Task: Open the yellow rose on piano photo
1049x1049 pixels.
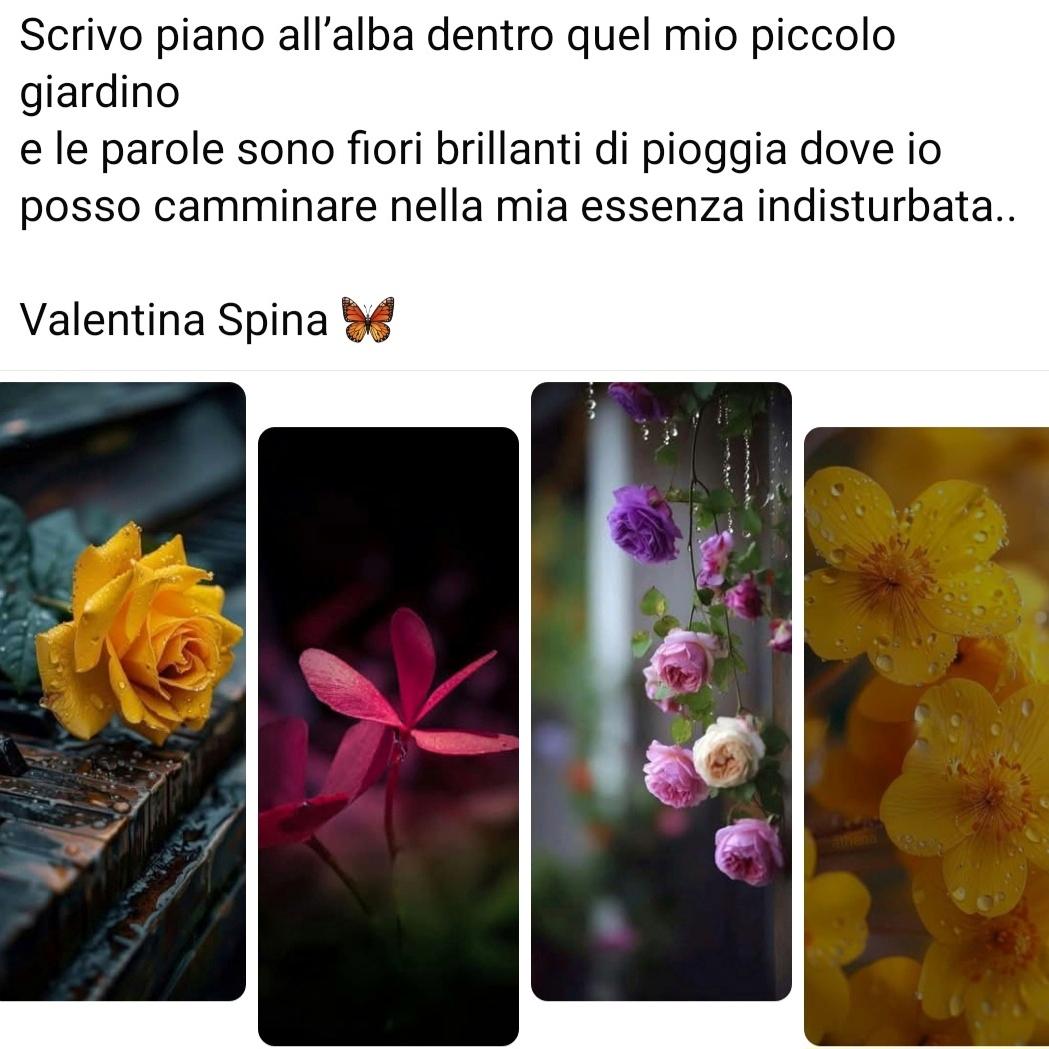Action: click(122, 690)
